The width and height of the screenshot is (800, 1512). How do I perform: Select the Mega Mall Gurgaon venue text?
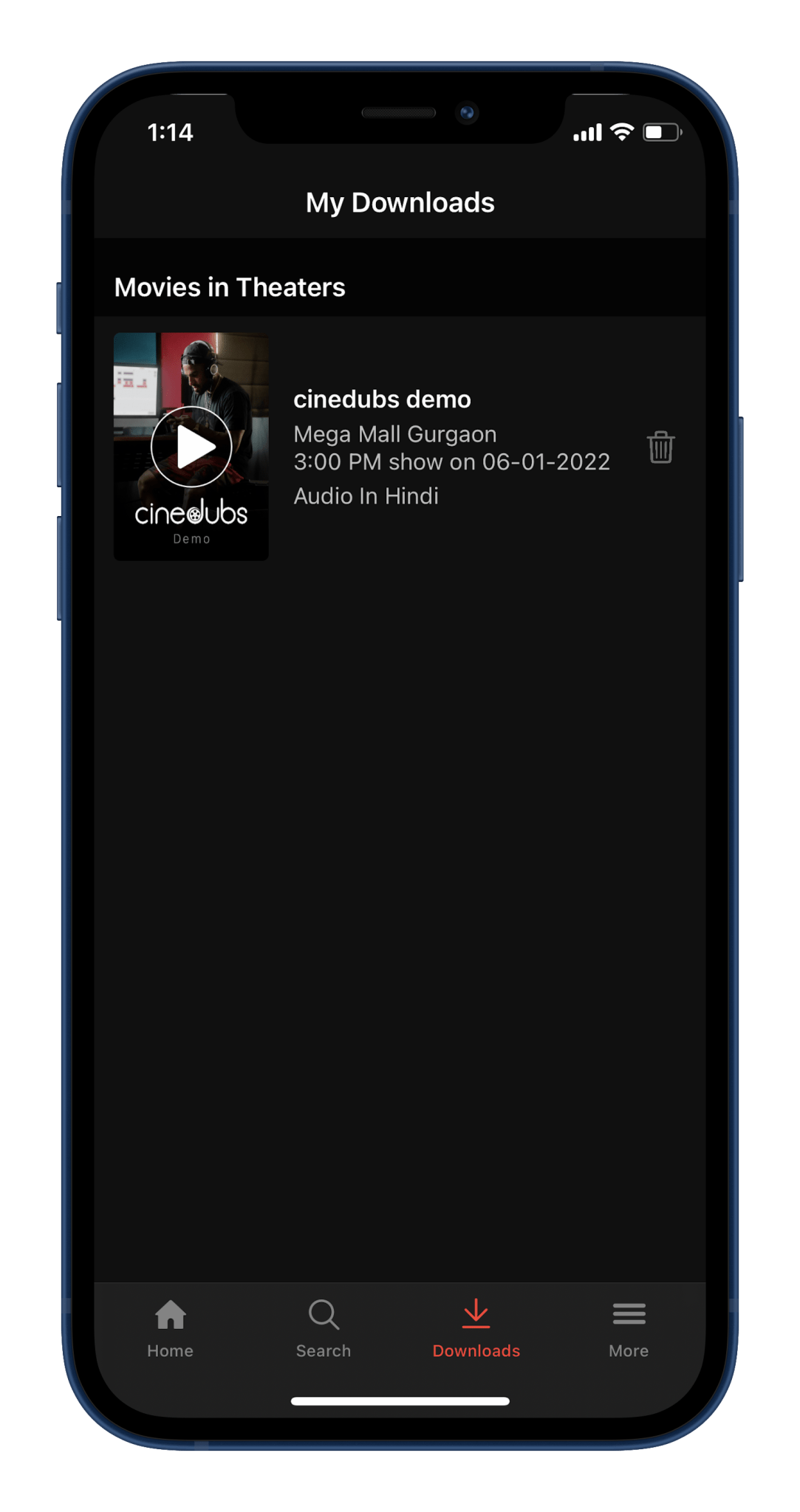pos(394,434)
